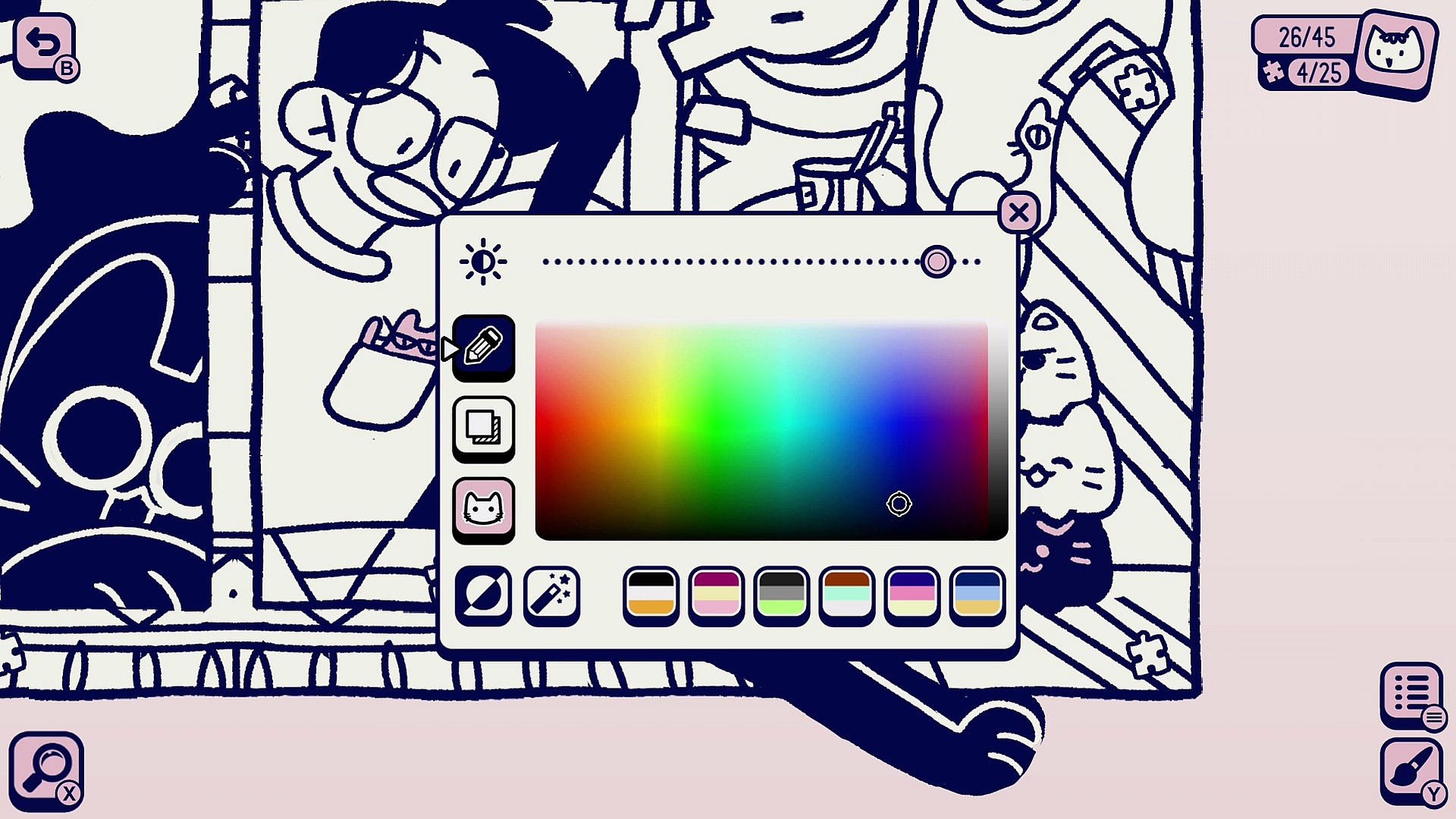Screen dimensions: 1456x819
Task: Choose the magenta, cream and pink palette
Action: coord(716,595)
